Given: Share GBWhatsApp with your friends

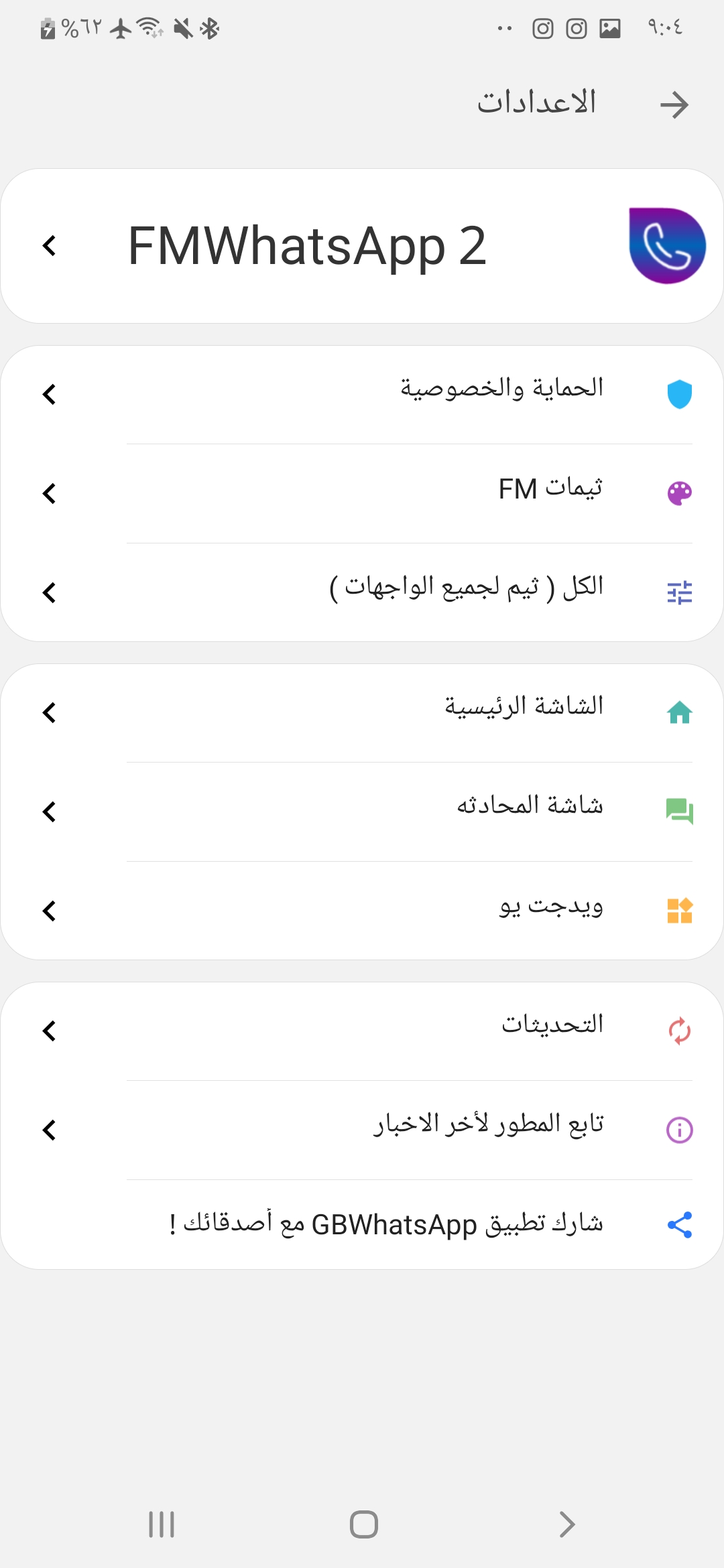Looking at the screenshot, I should pyautogui.click(x=362, y=1225).
